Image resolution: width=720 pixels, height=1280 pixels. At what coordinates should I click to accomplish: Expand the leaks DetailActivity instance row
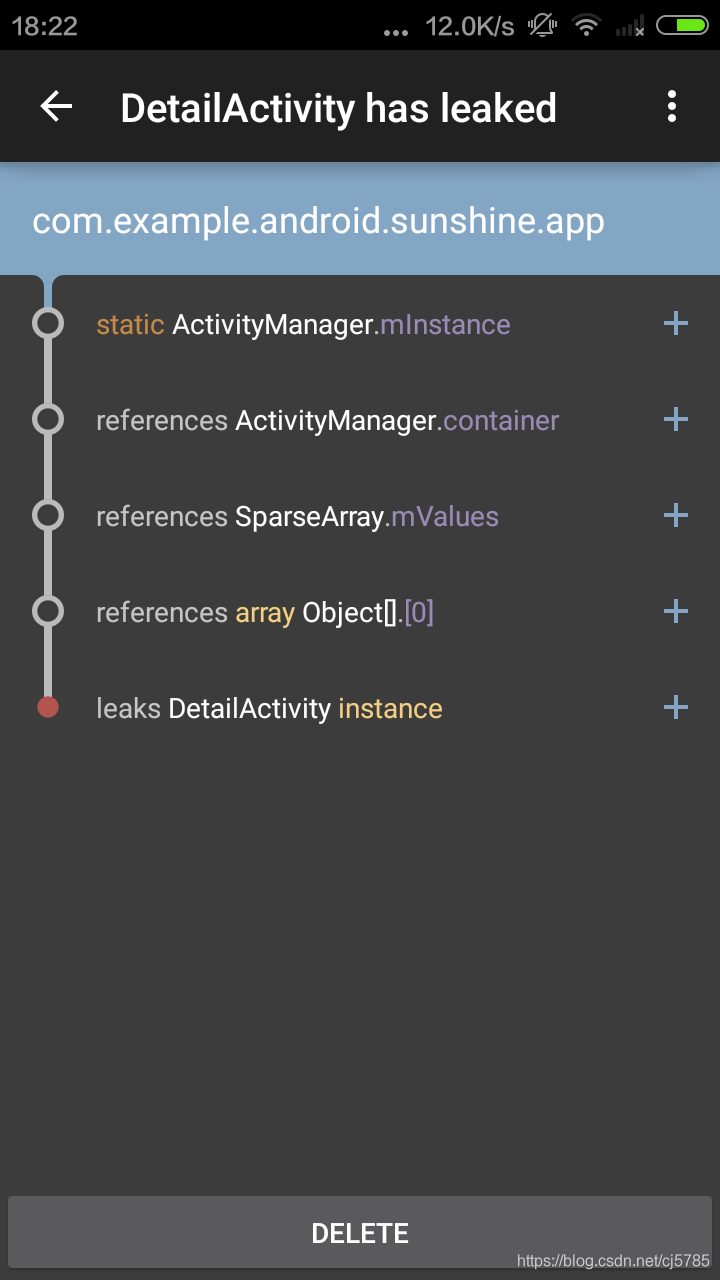pyautogui.click(x=676, y=708)
